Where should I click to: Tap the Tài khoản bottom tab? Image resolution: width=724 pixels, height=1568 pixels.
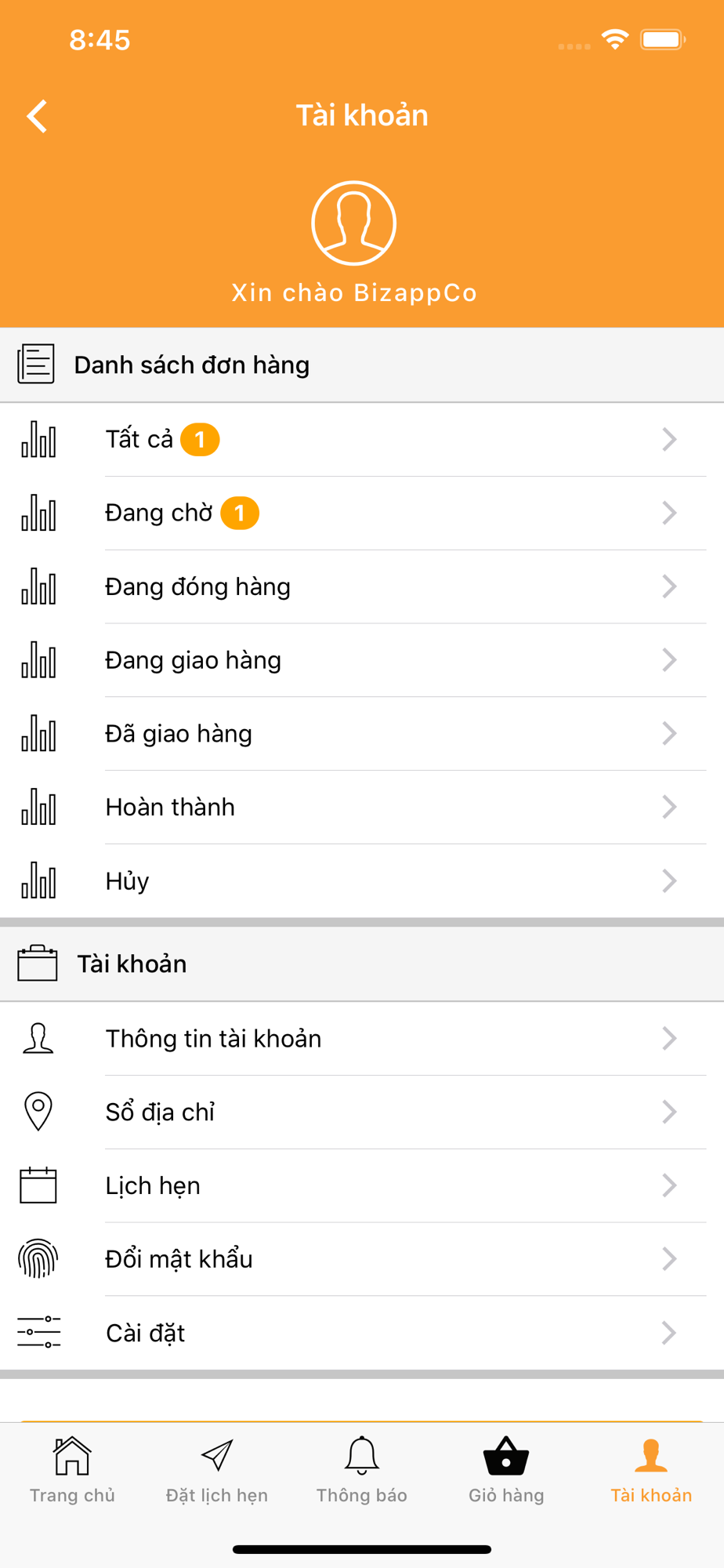651,1471
